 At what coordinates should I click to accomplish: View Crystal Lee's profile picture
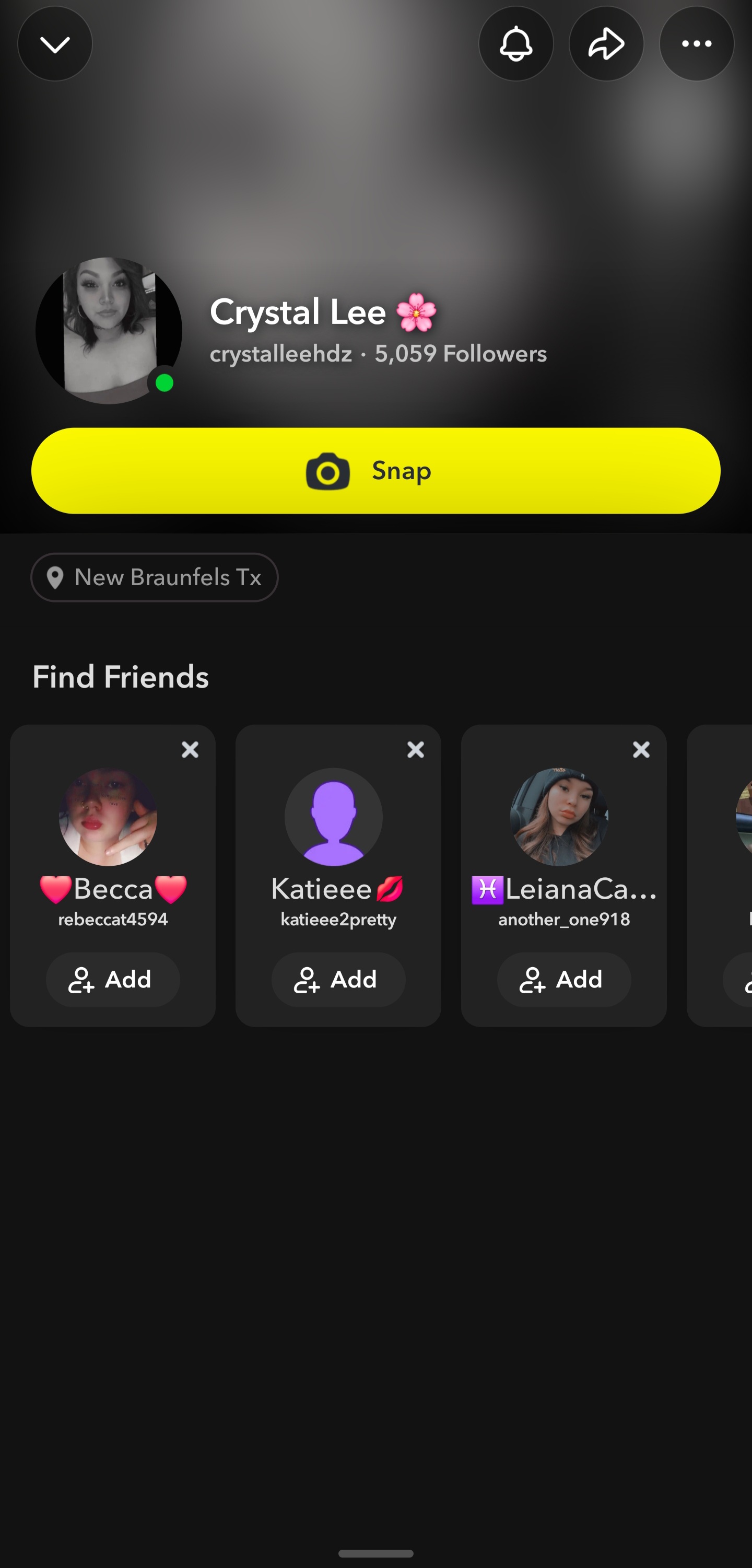(109, 331)
